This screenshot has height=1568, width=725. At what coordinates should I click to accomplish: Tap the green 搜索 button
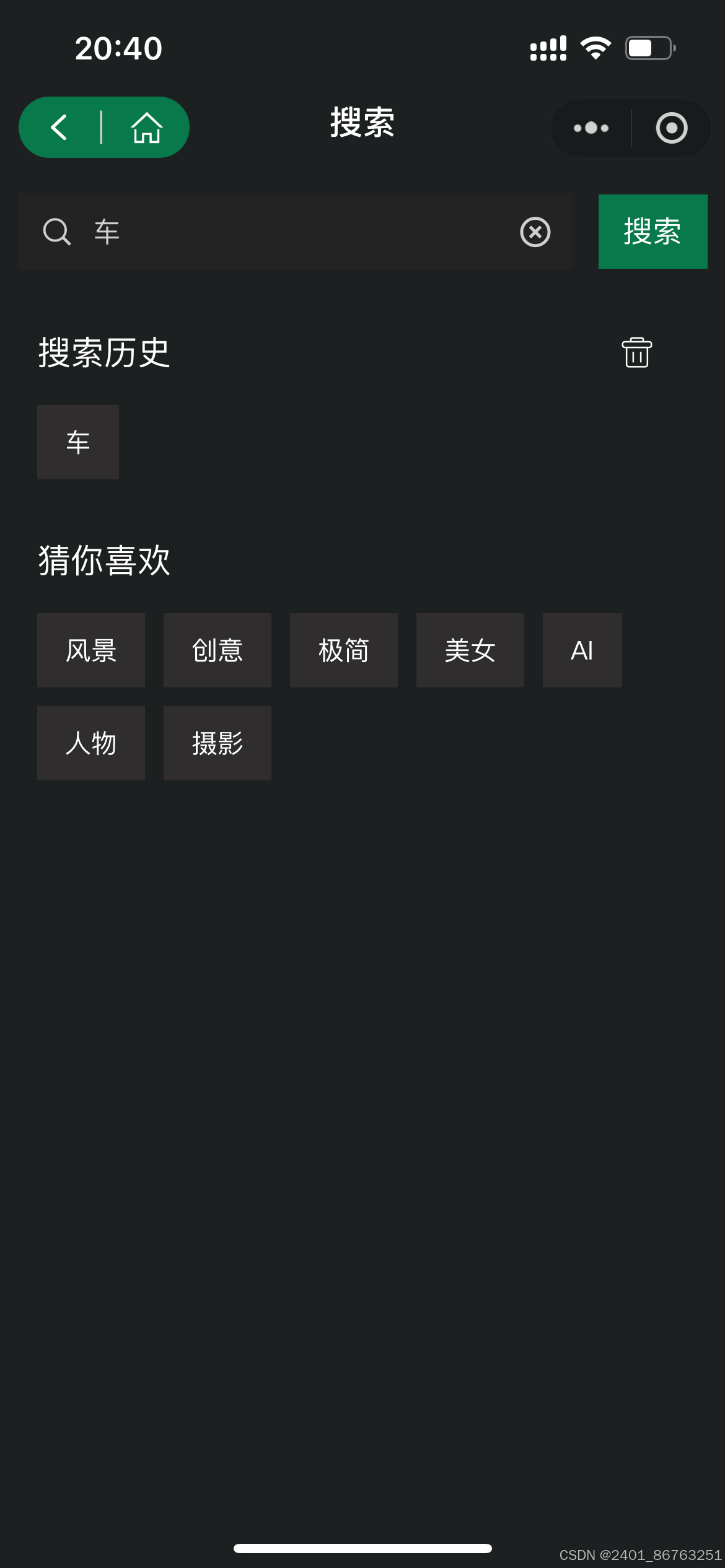click(x=652, y=232)
